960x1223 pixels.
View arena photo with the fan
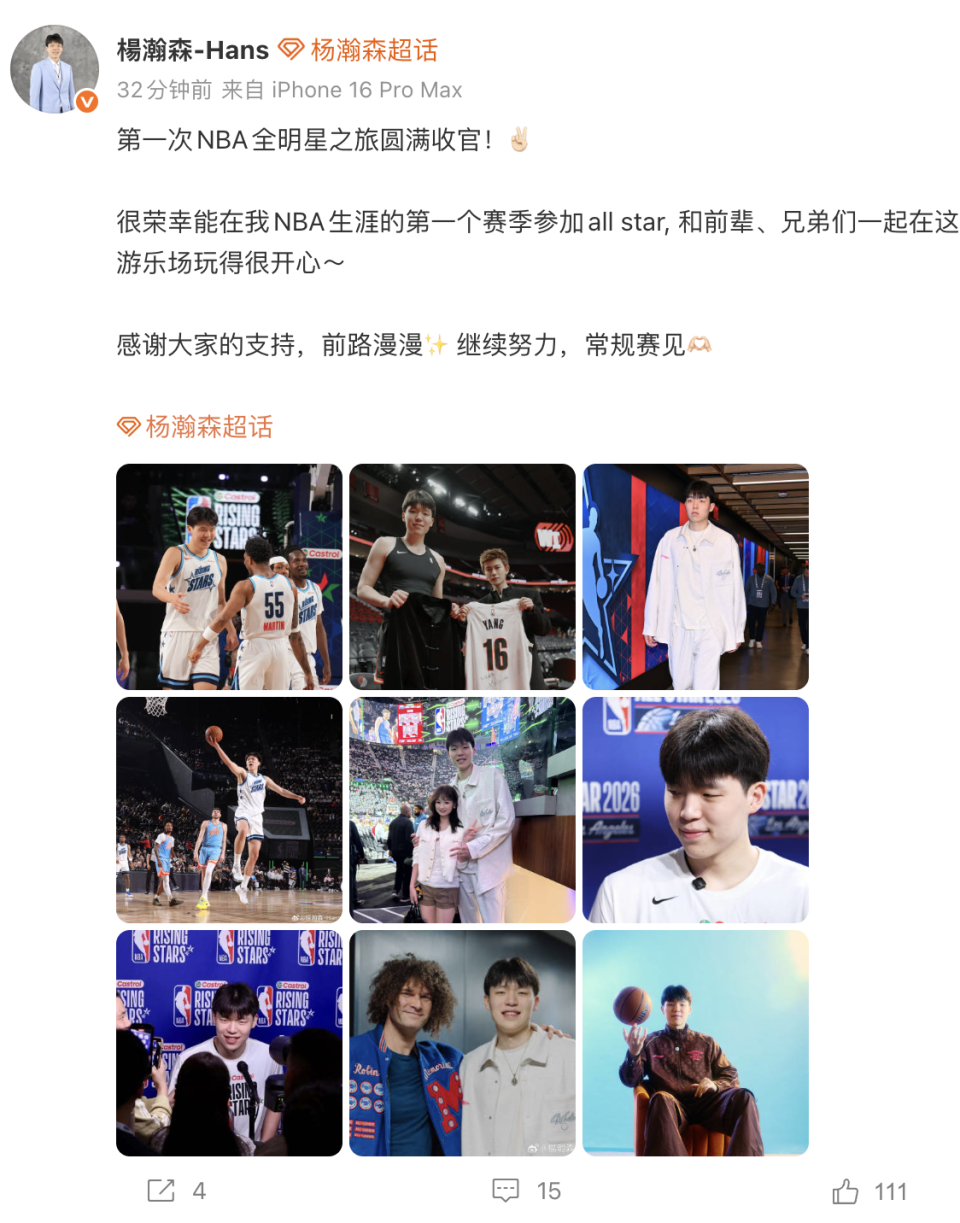click(462, 810)
